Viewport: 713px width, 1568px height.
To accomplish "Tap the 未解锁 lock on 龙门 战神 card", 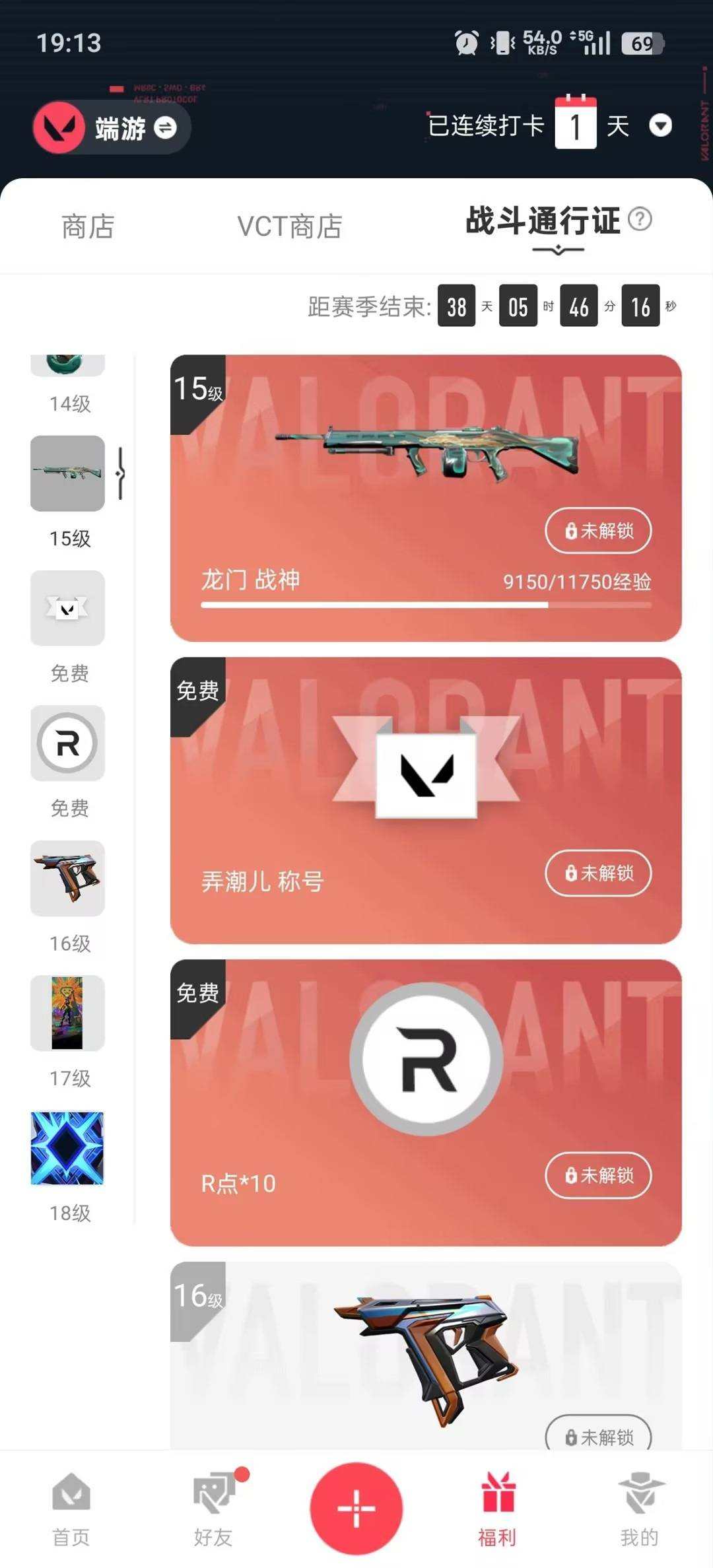I will click(597, 531).
